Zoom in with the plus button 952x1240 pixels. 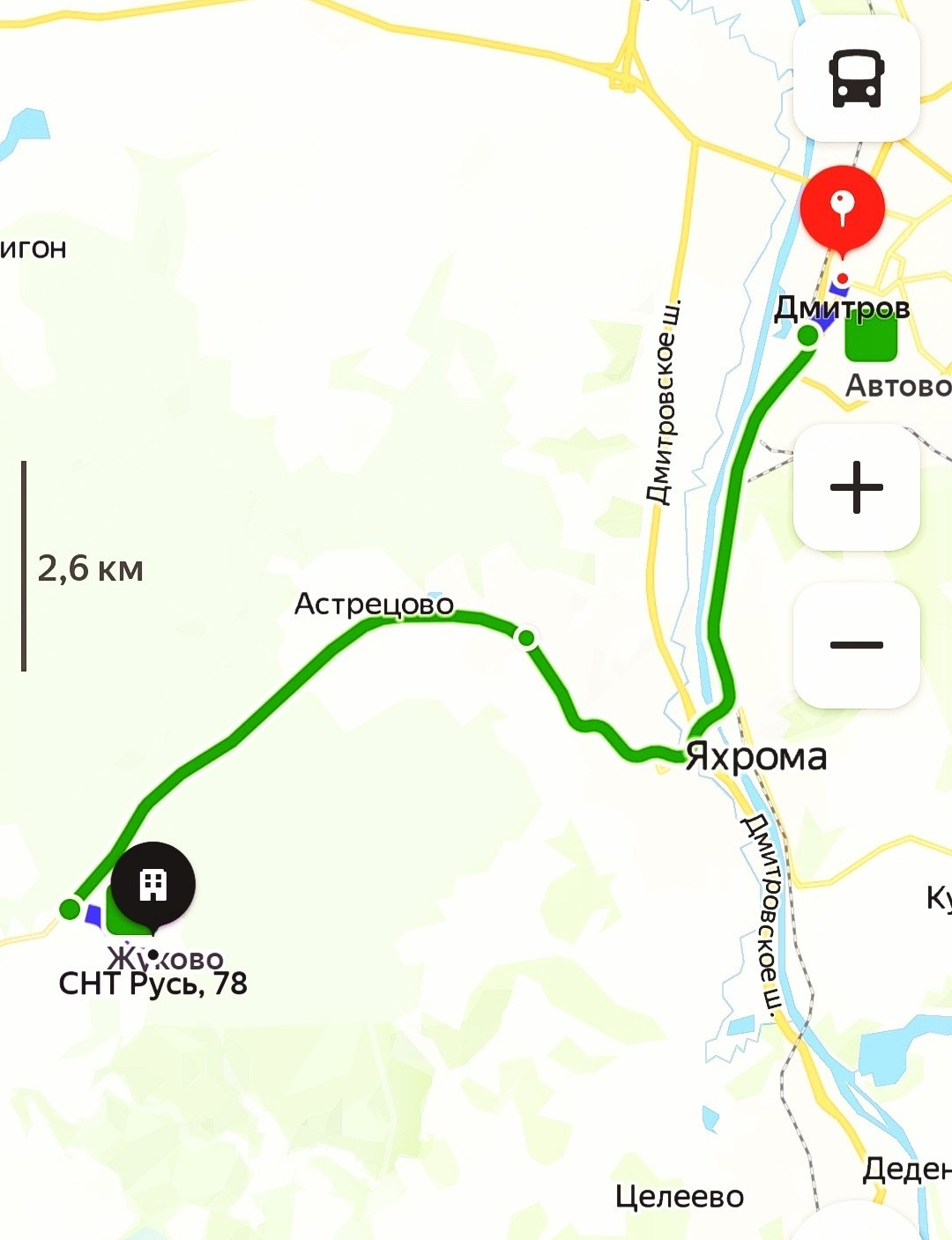[856, 487]
